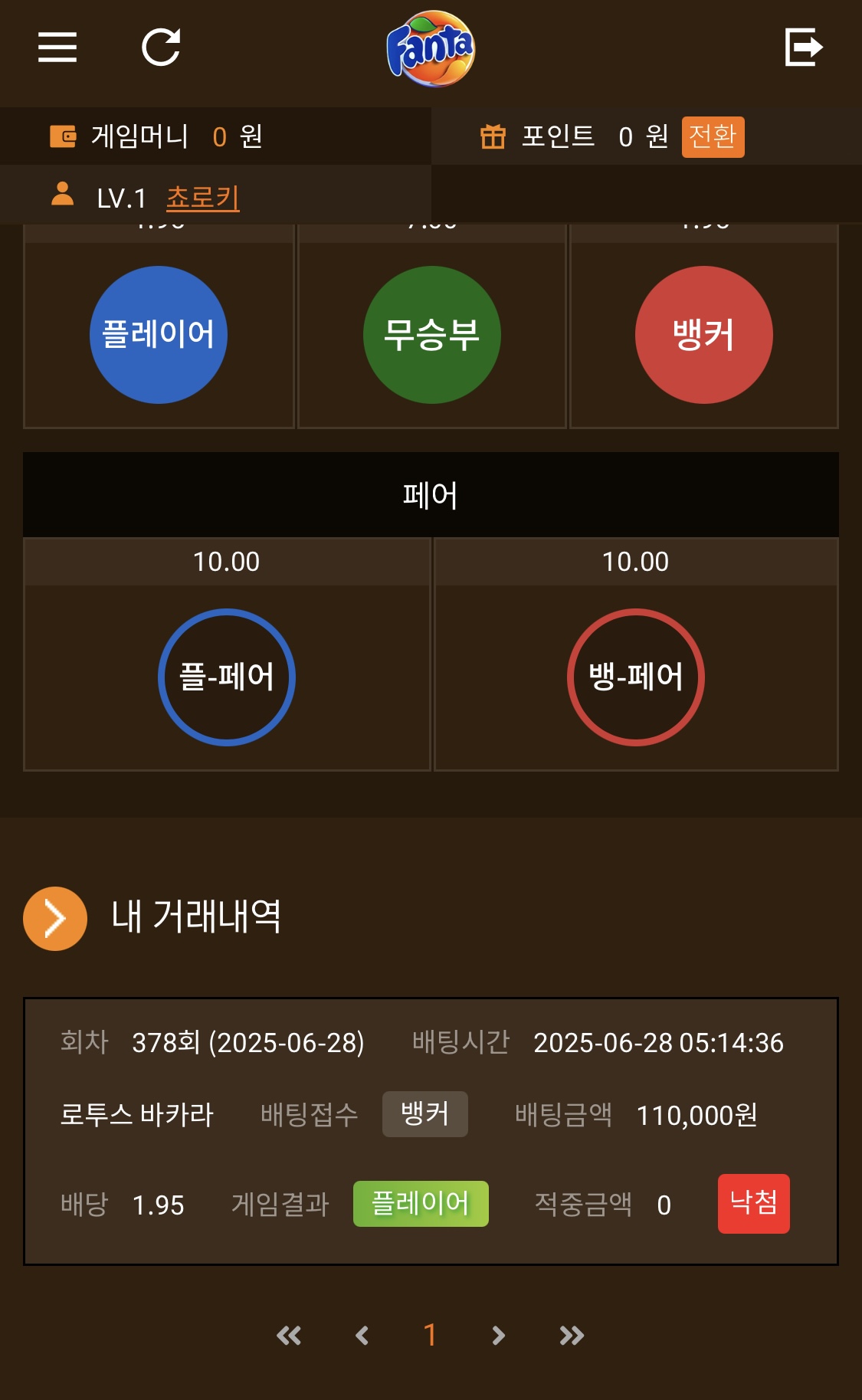Open the hamburger menu
862x1400 pixels.
tap(57, 48)
